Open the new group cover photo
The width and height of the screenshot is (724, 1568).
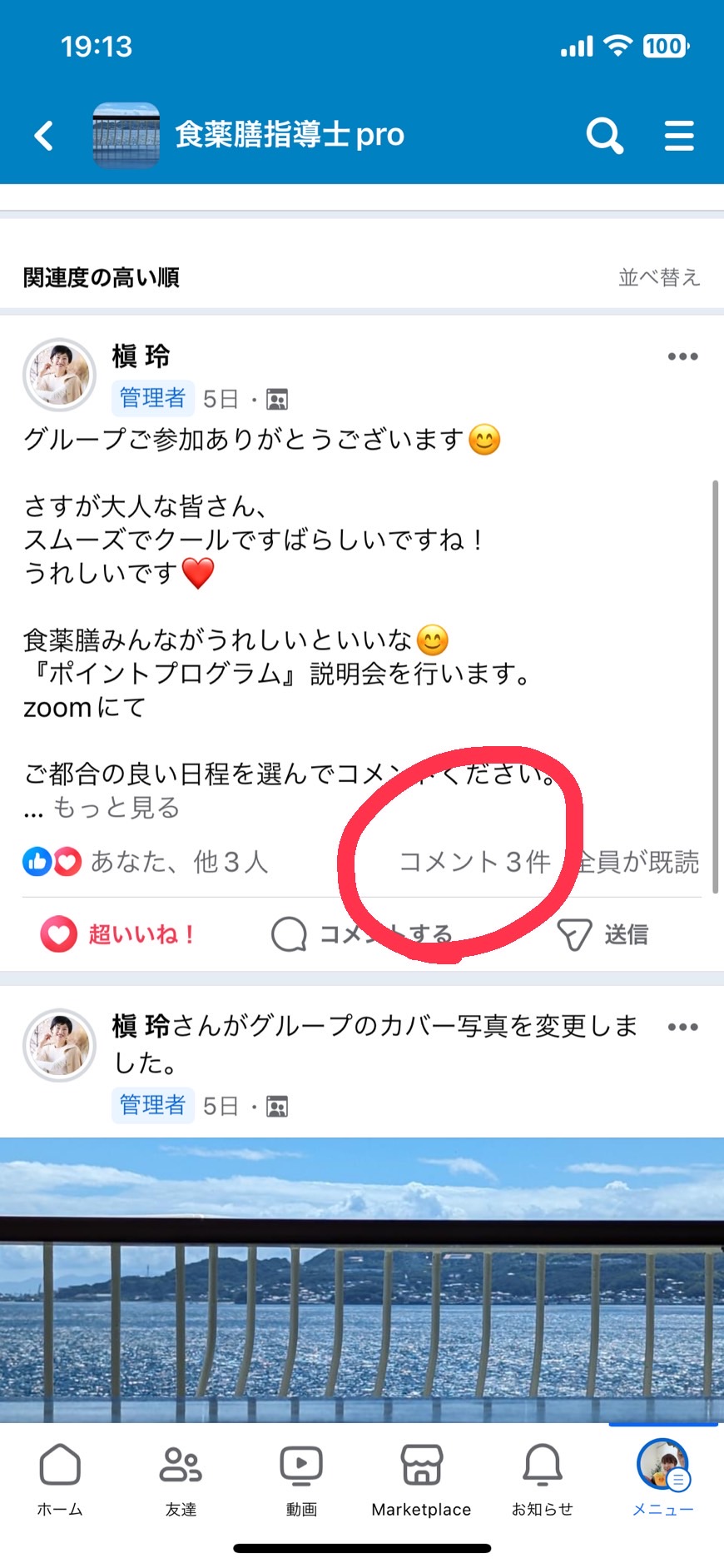tap(362, 1280)
